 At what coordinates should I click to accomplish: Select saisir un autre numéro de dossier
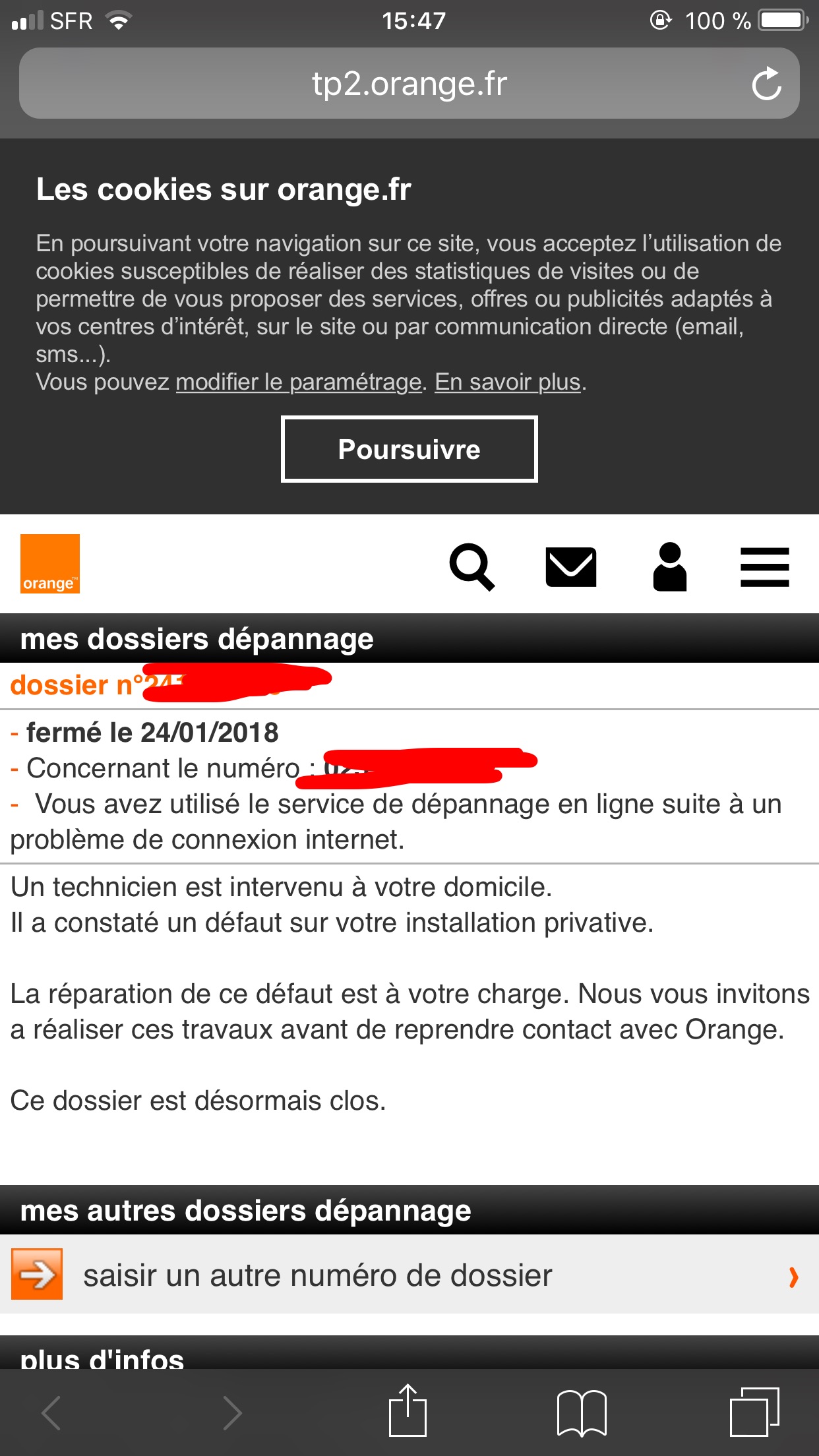click(409, 1275)
